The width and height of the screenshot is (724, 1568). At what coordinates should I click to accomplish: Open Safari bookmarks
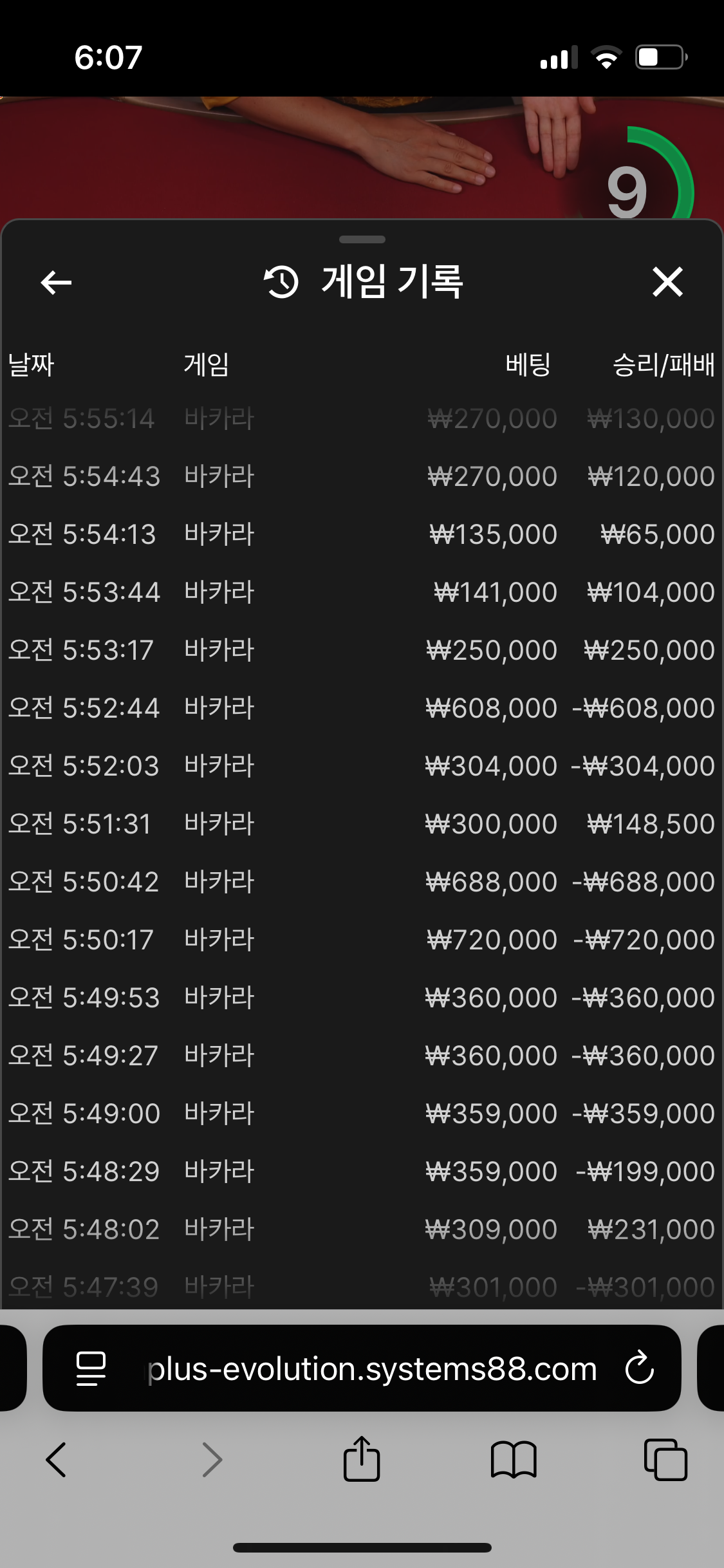(x=514, y=1459)
